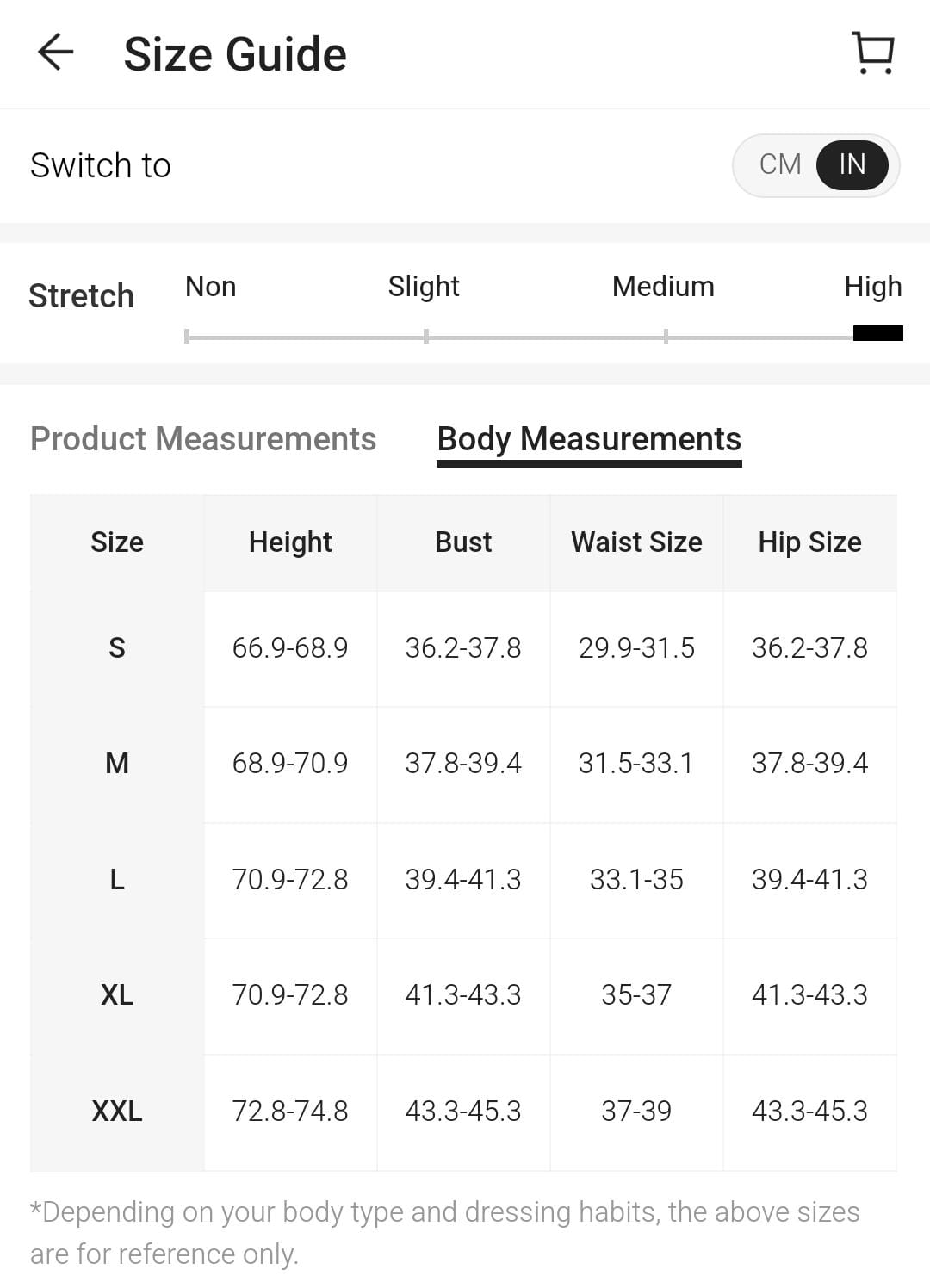930x1288 pixels.
Task: Go back from Size Guide
Action: [x=56, y=53]
